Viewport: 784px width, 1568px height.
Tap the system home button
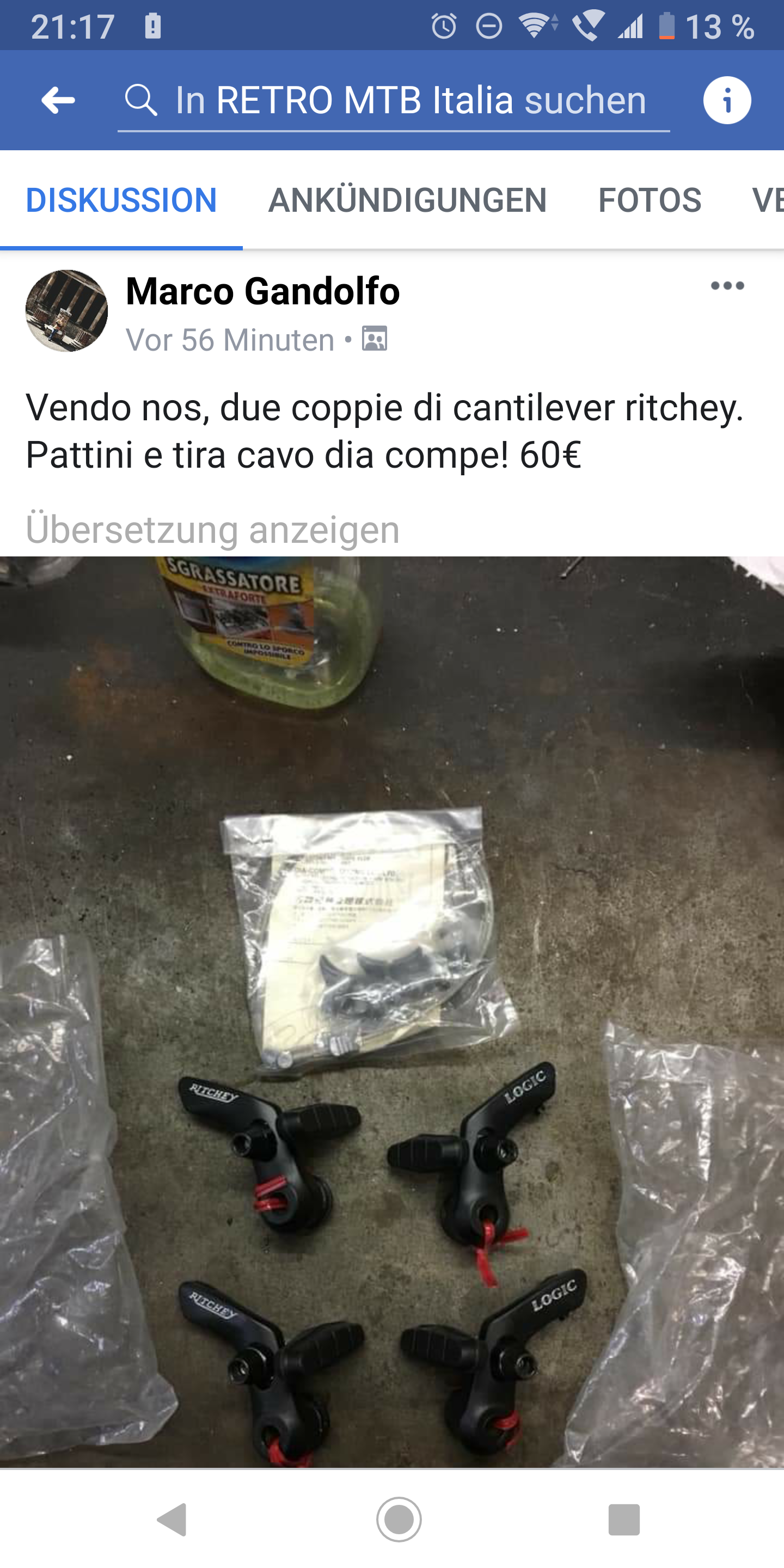point(399,1520)
